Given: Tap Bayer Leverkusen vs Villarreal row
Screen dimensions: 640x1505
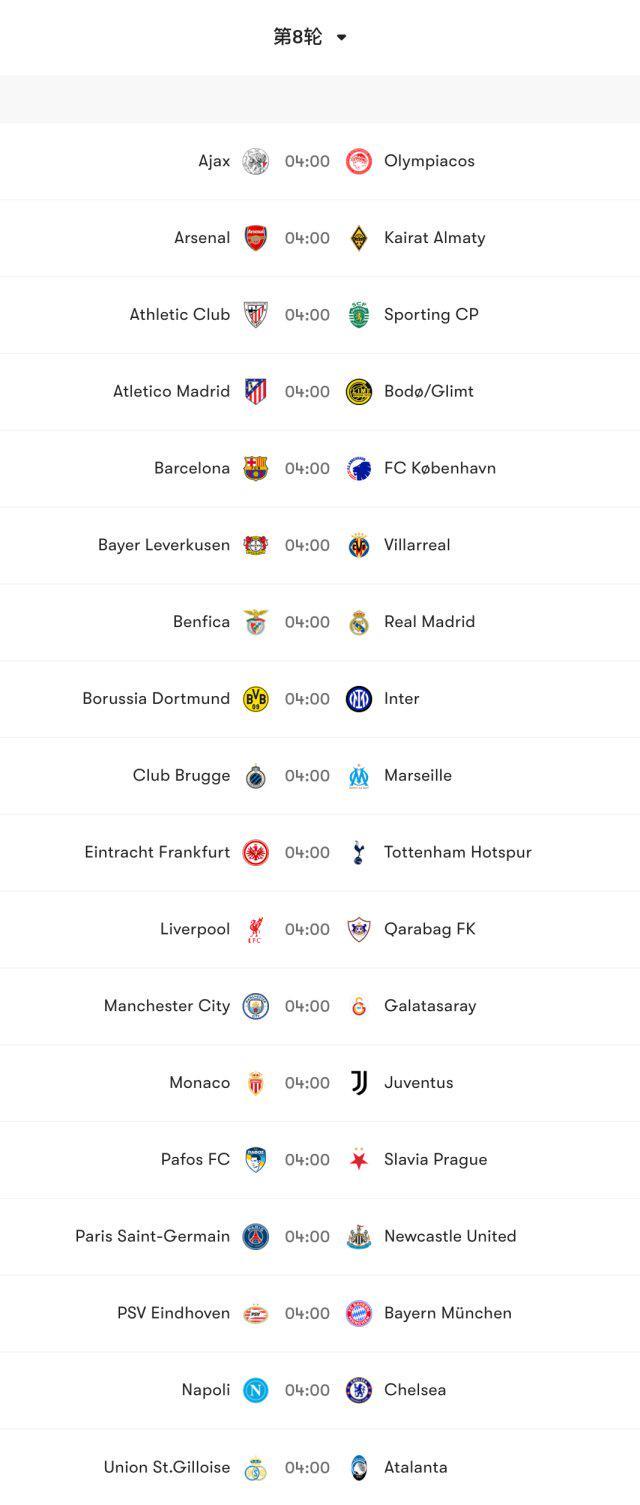Looking at the screenshot, I should [307, 545].
